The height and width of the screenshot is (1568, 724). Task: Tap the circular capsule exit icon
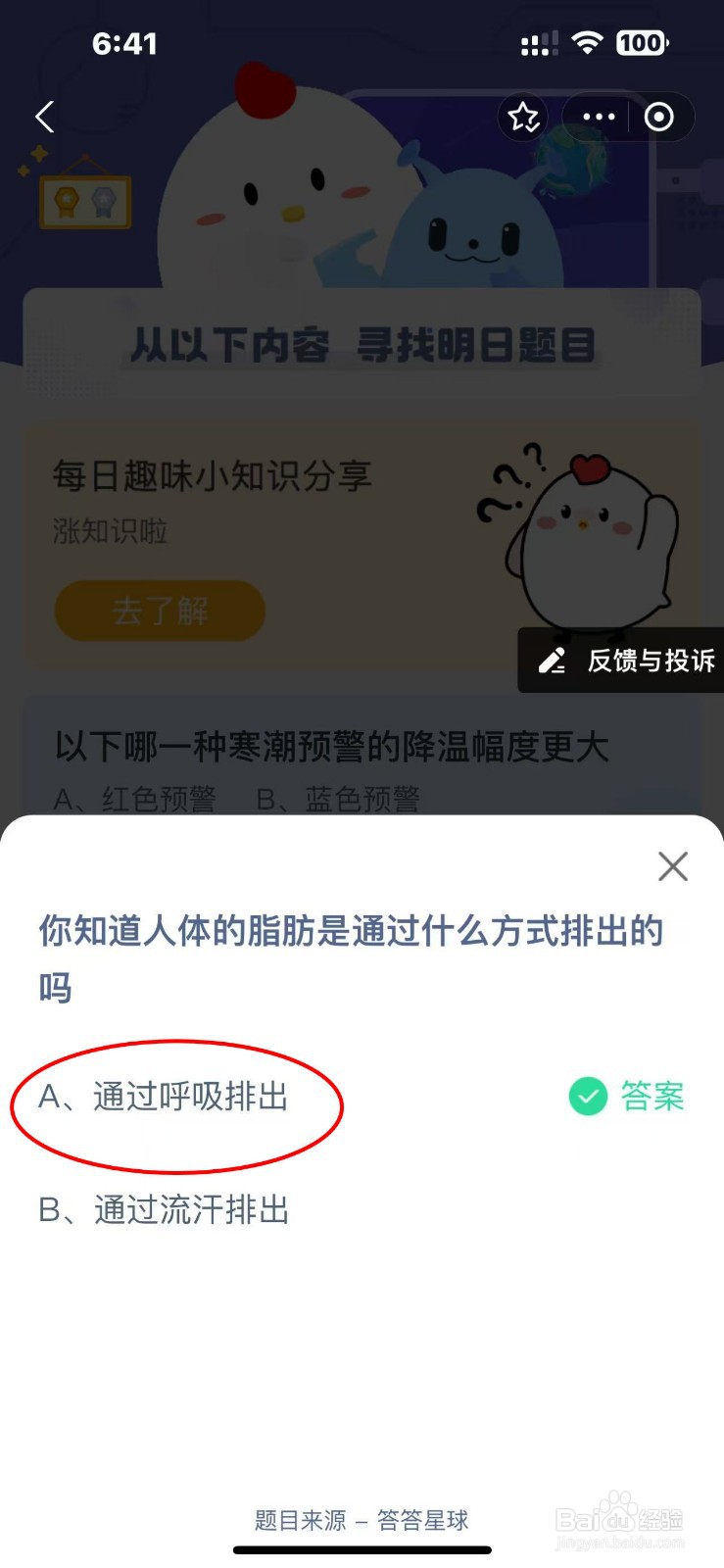[x=657, y=117]
